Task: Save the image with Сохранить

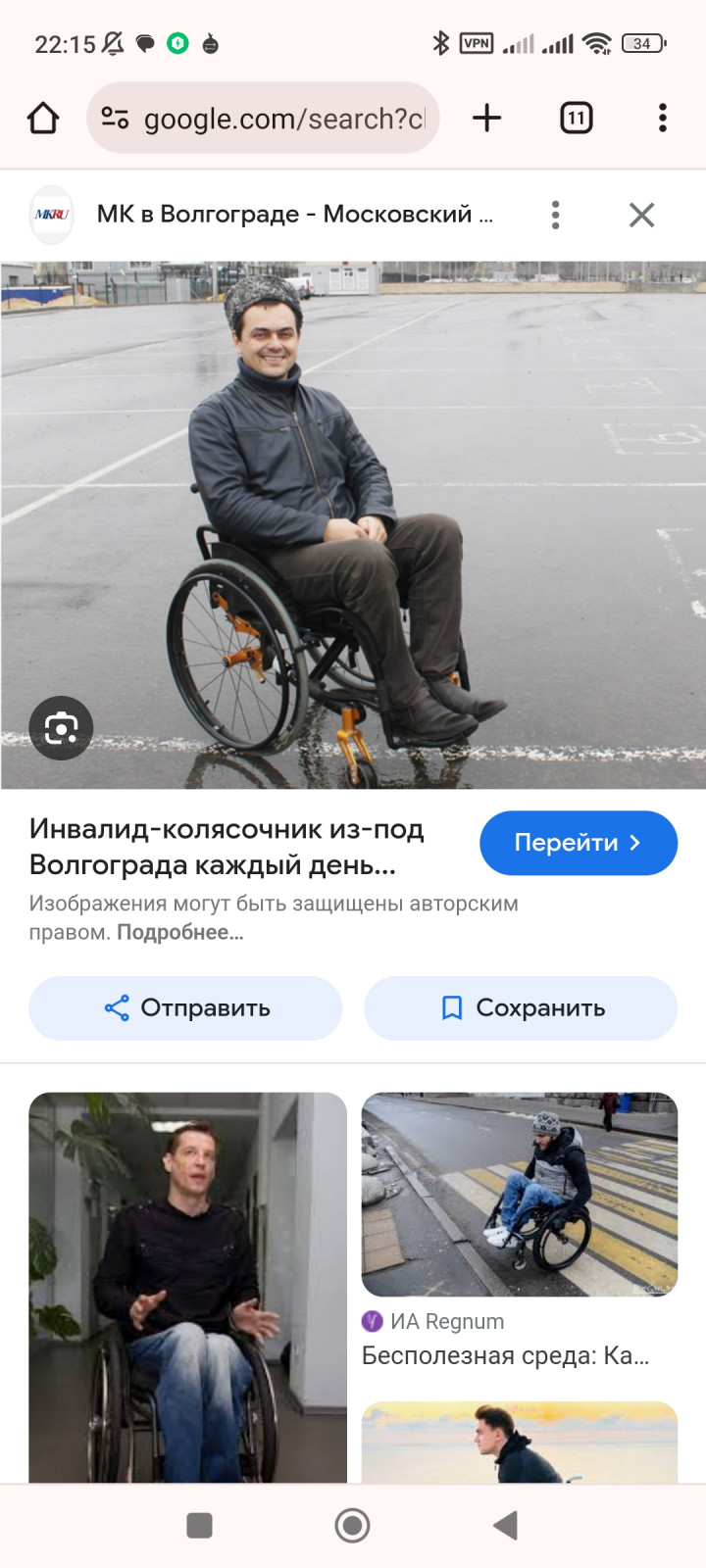Action: pos(521,1007)
